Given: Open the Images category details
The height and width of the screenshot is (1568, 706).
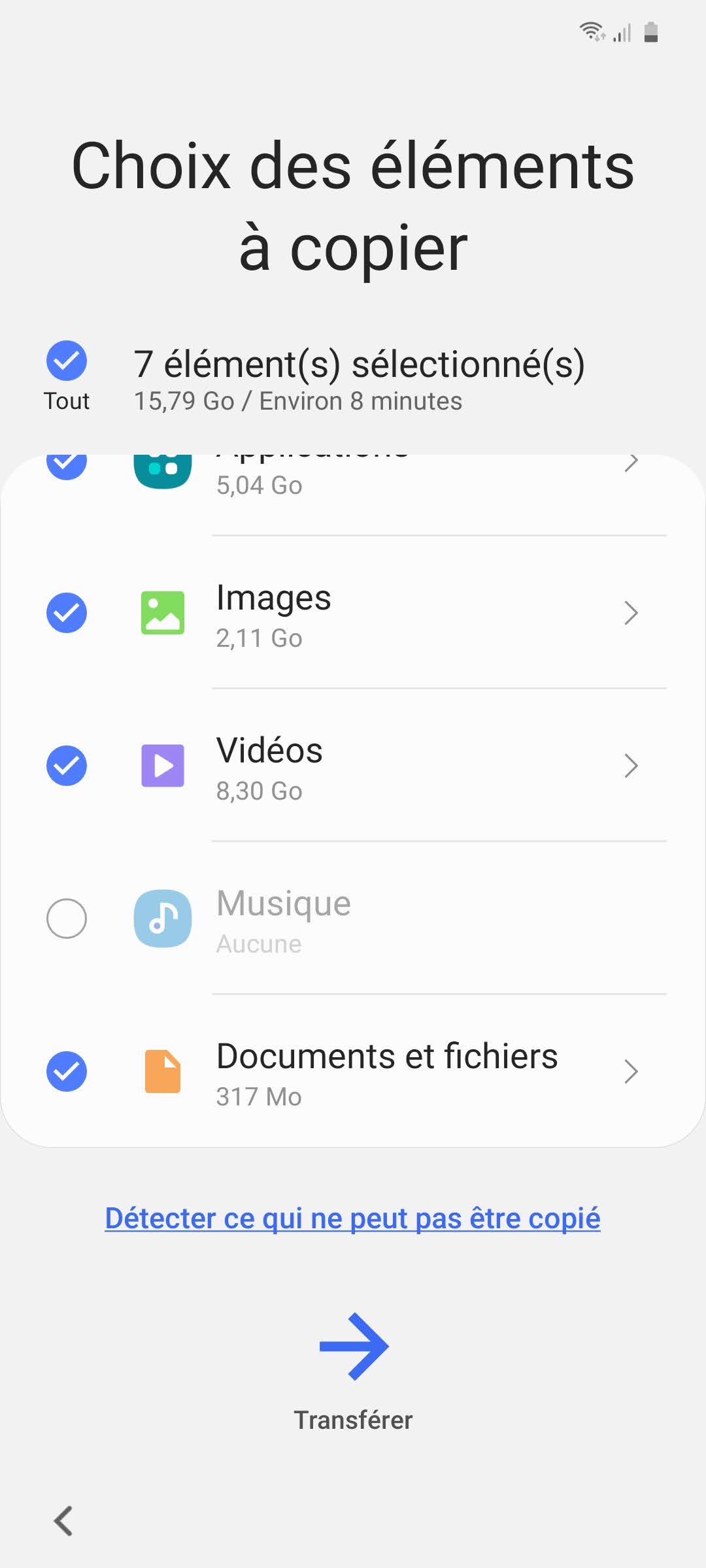Looking at the screenshot, I should [x=630, y=613].
